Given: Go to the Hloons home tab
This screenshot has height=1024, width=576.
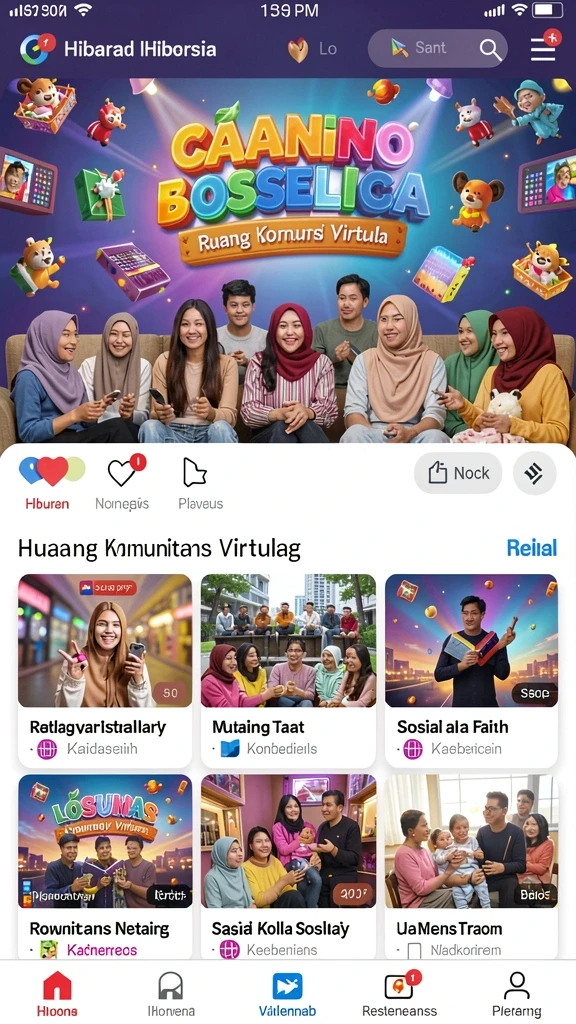Looking at the screenshot, I should [57, 994].
